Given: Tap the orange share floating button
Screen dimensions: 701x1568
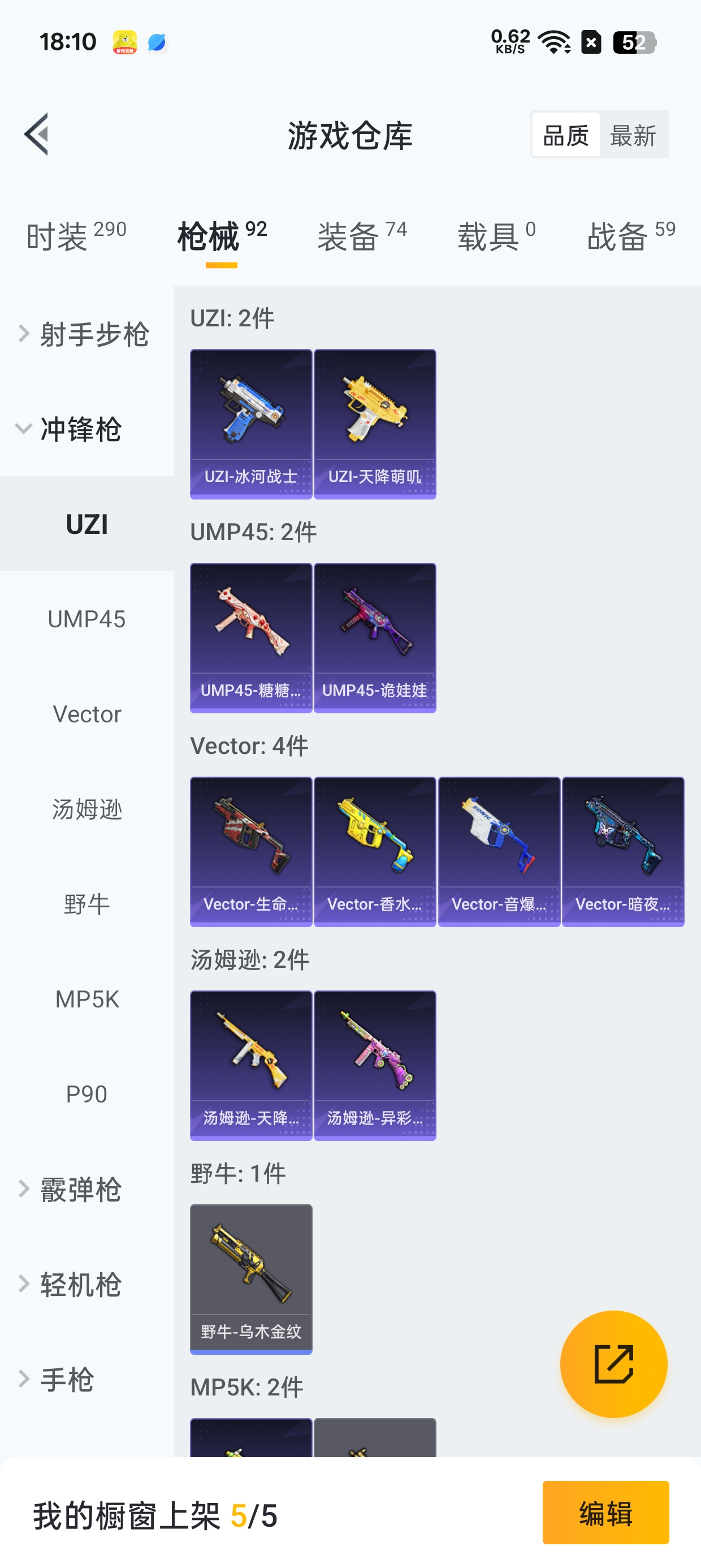Looking at the screenshot, I should coord(613,1363).
